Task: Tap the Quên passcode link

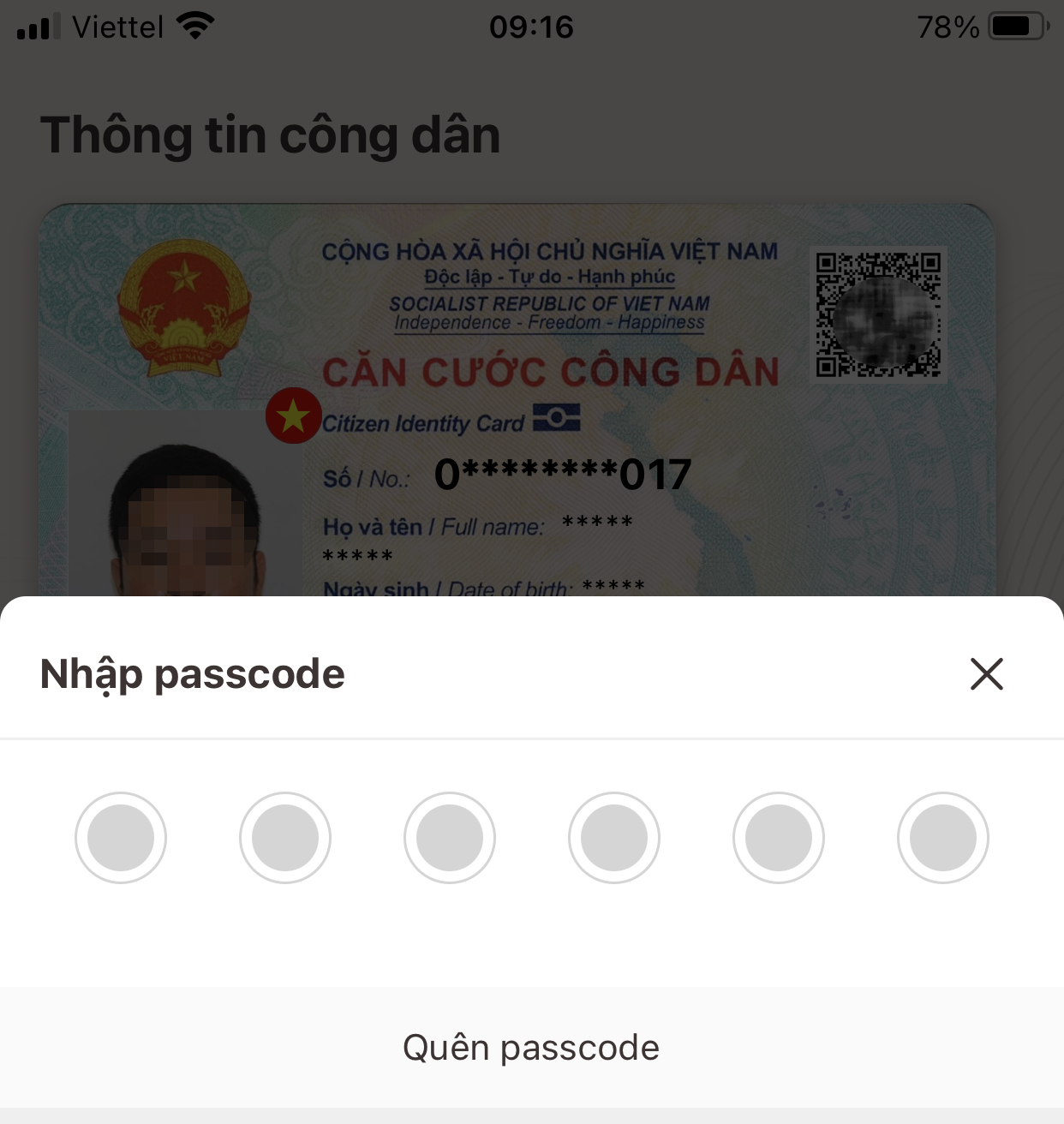Action: [531, 1048]
